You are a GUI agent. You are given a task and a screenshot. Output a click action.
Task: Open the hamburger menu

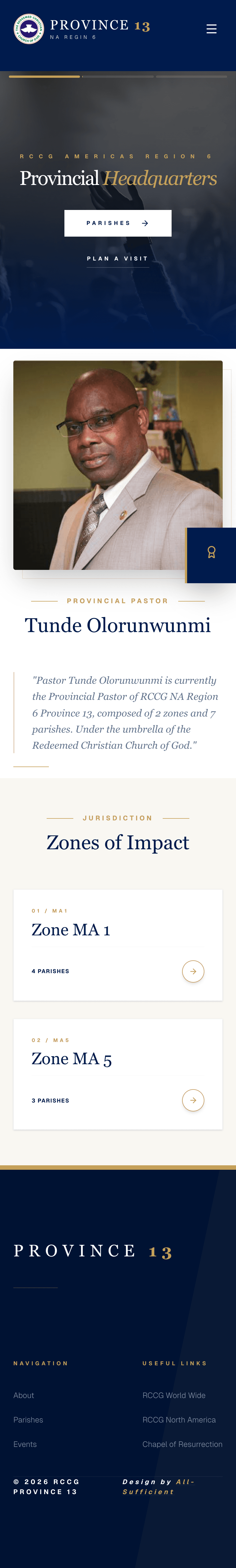[x=211, y=29]
